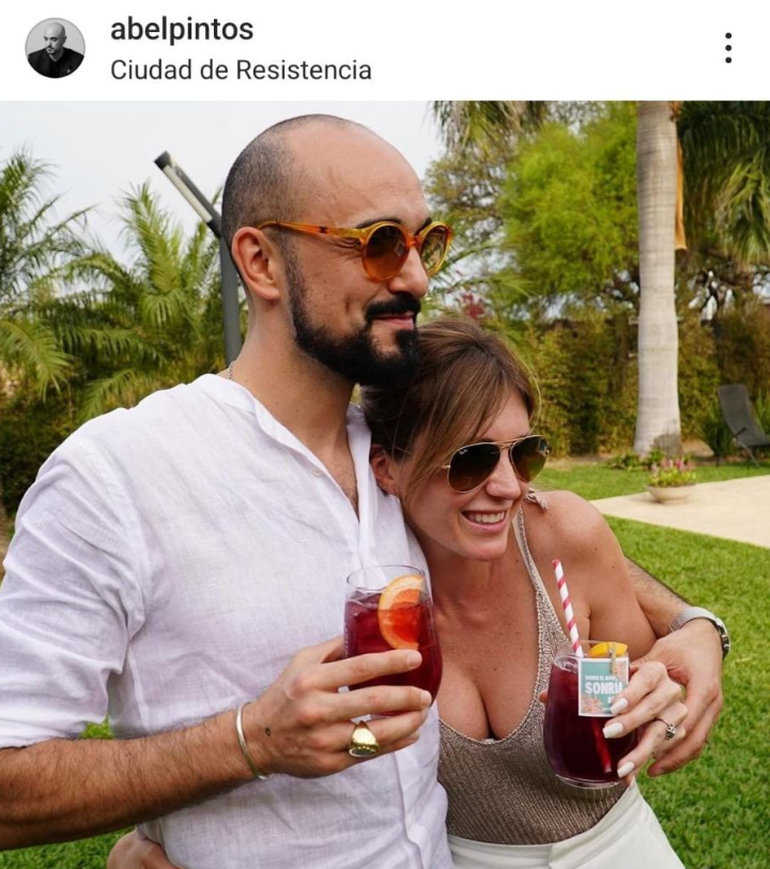
Task: Tap the post photo of the couple
Action: coord(385,484)
